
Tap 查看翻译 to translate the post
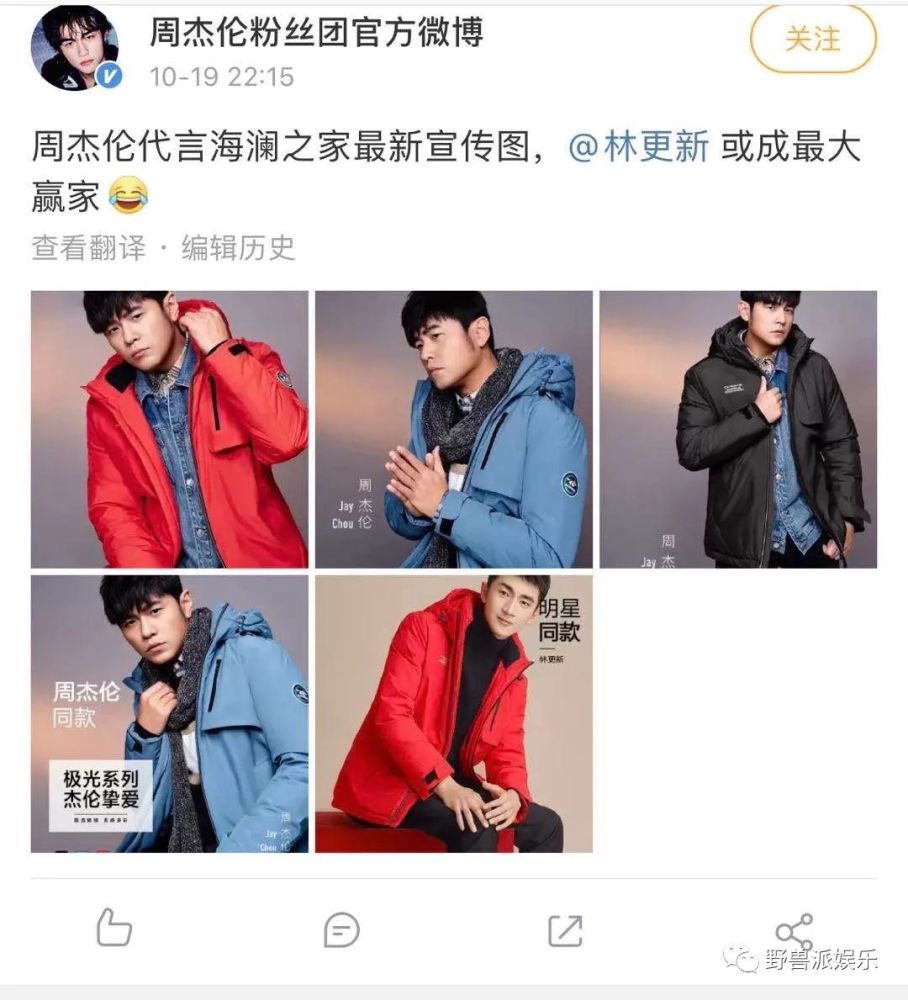pyautogui.click(x=88, y=248)
